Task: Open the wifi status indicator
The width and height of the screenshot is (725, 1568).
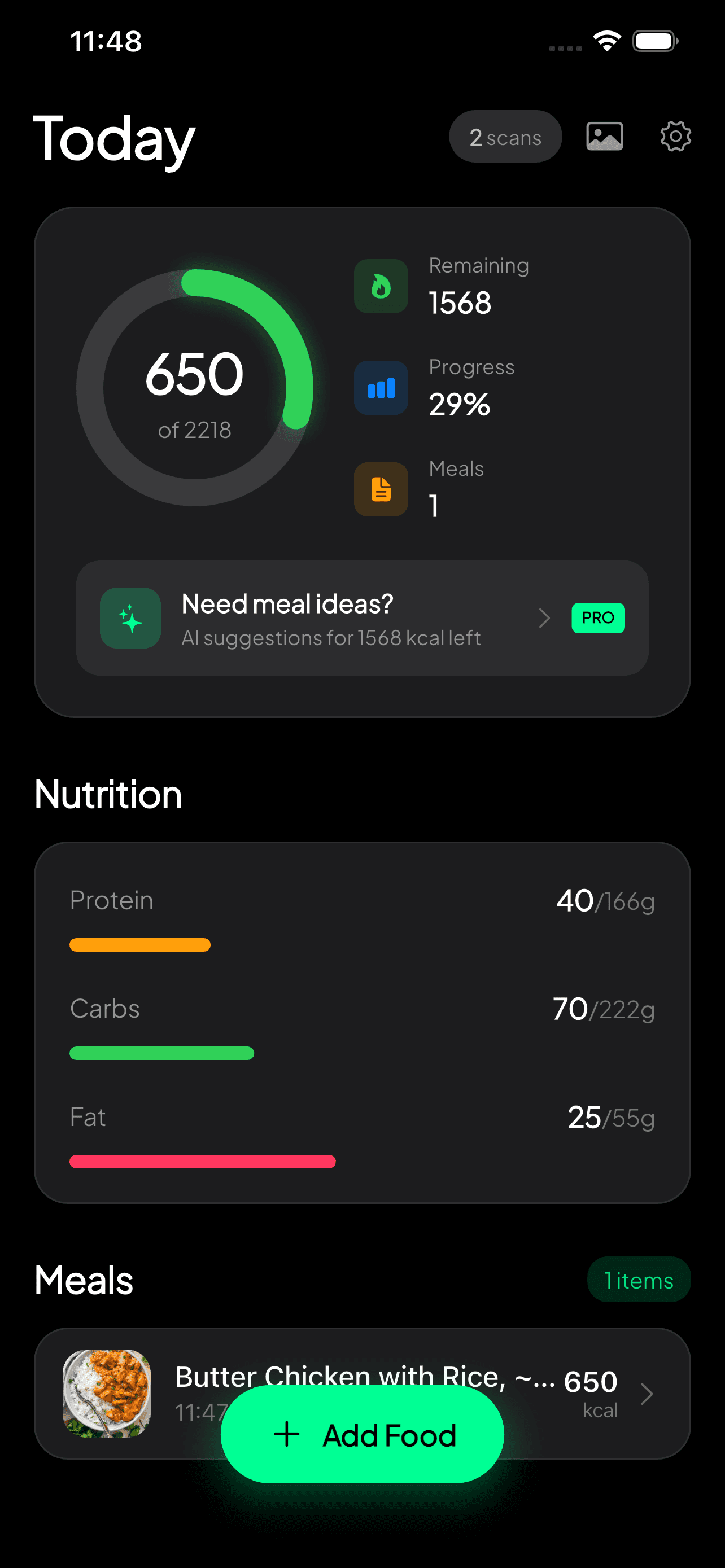Action: [606, 40]
